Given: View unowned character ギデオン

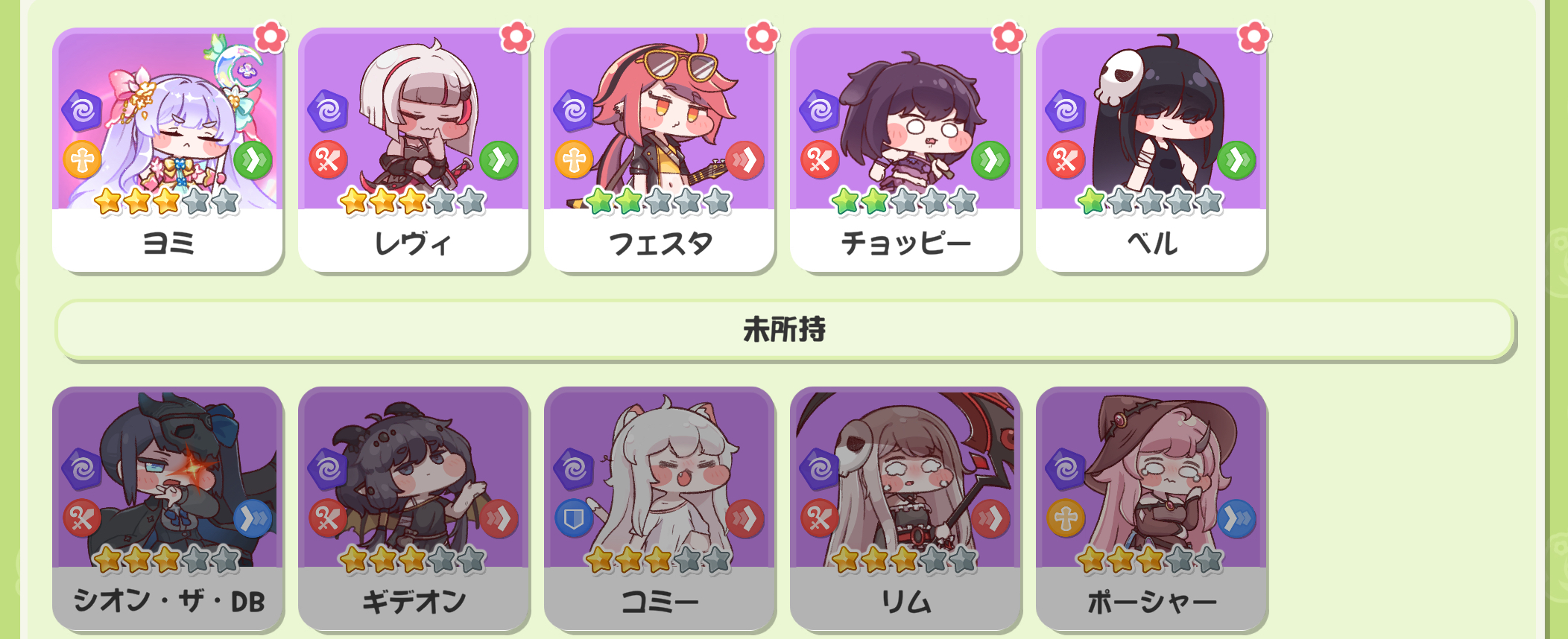Looking at the screenshot, I should [414, 506].
